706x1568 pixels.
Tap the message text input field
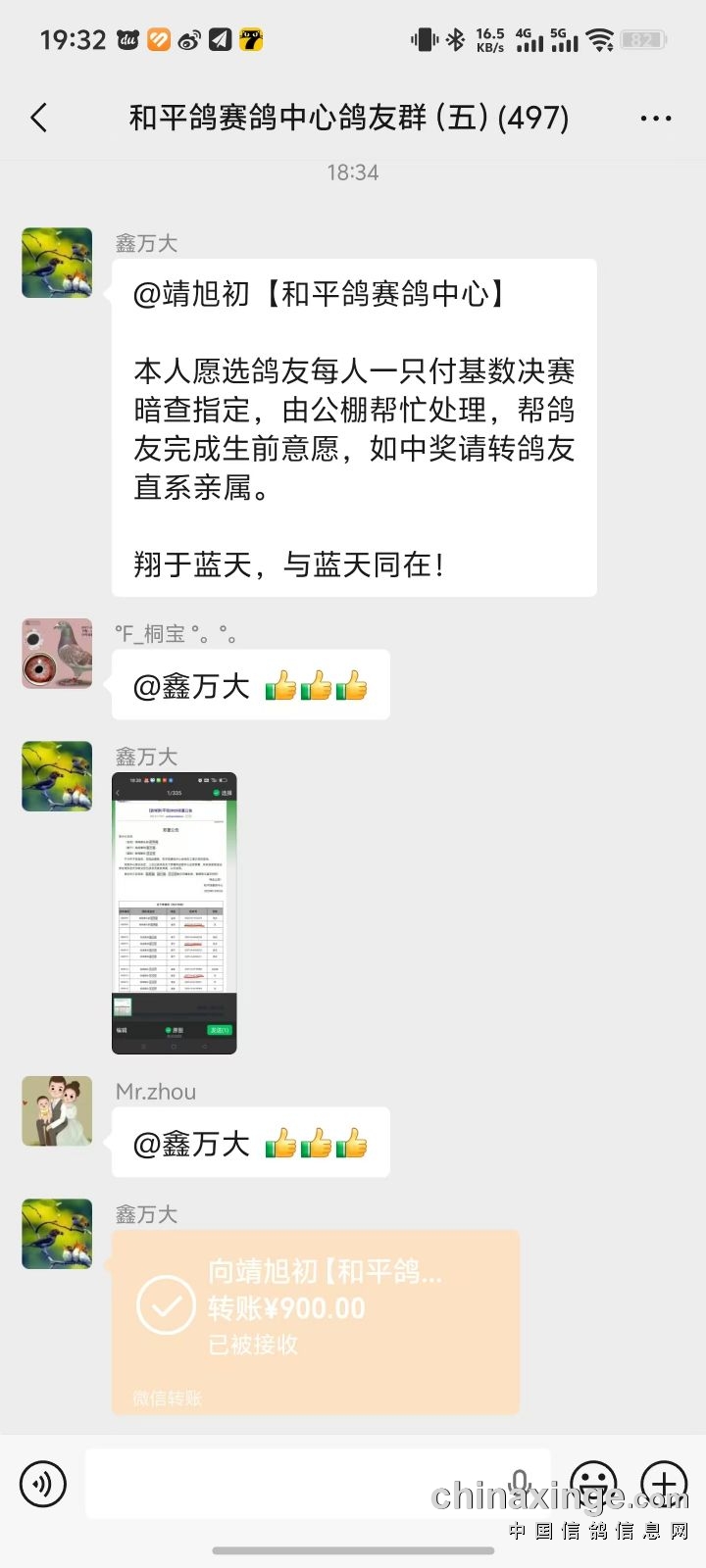(x=294, y=1484)
